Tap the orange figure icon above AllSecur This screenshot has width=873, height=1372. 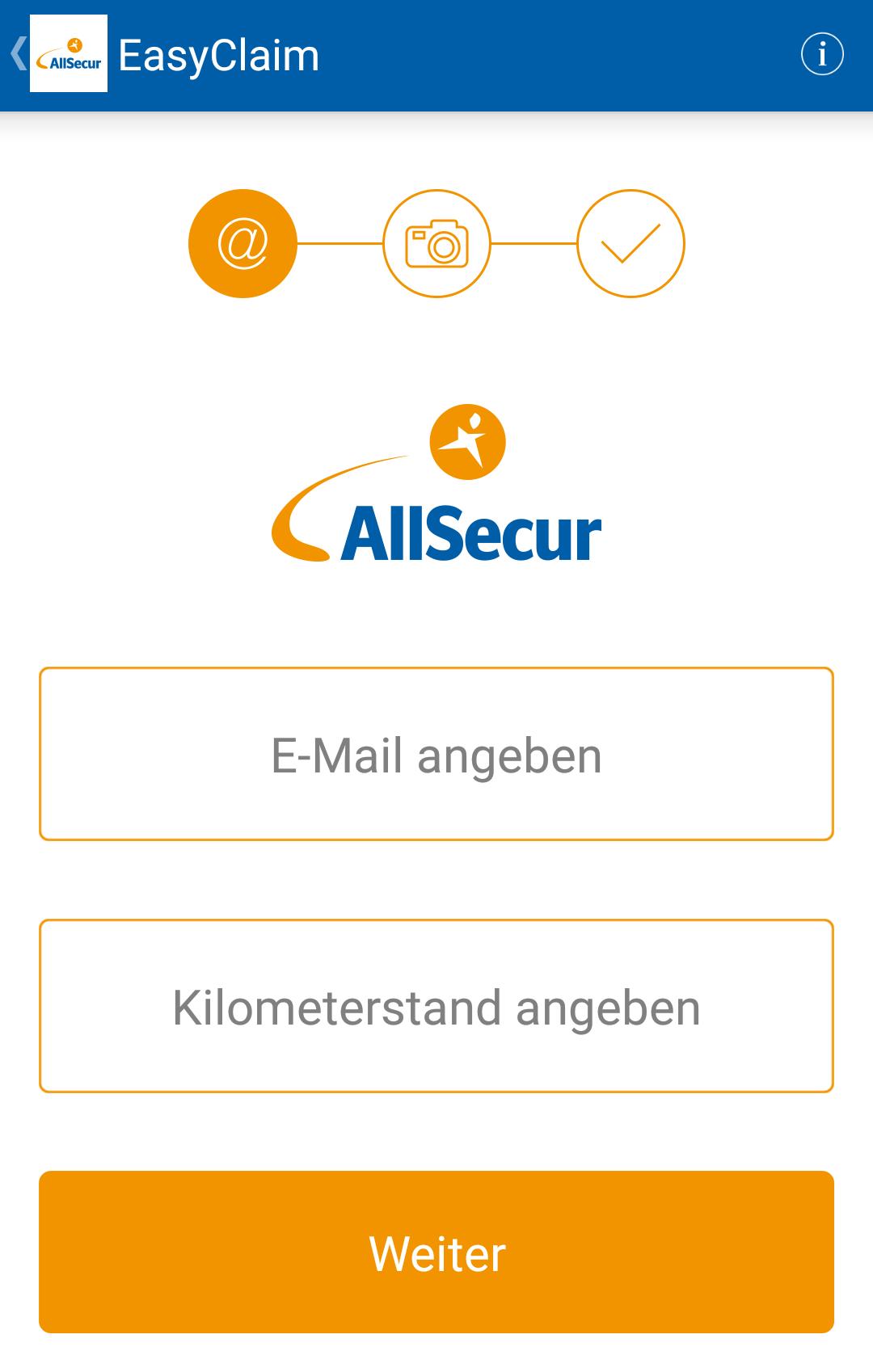[467, 440]
